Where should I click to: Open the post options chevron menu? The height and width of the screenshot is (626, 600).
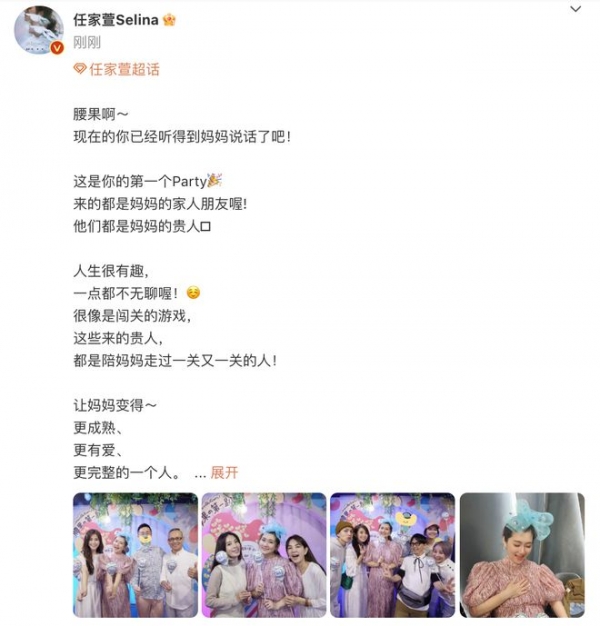tap(575, 10)
